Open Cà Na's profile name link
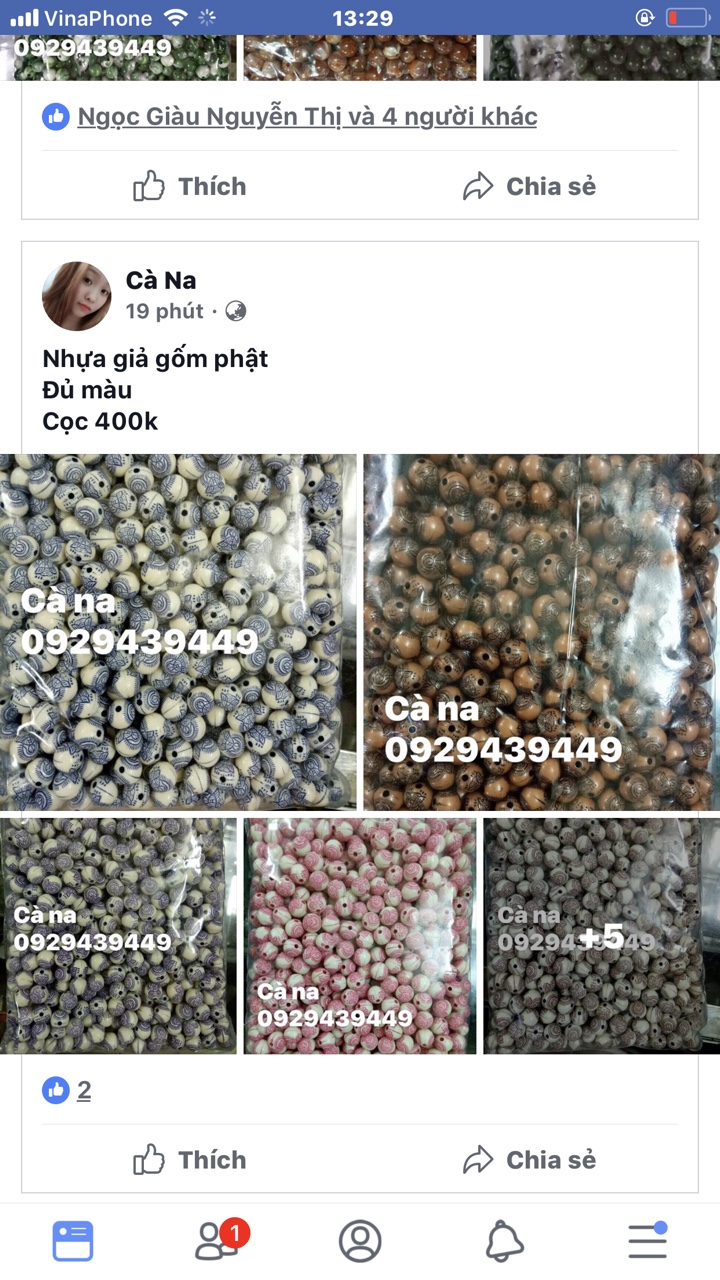The height and width of the screenshot is (1280, 720). coord(161,280)
